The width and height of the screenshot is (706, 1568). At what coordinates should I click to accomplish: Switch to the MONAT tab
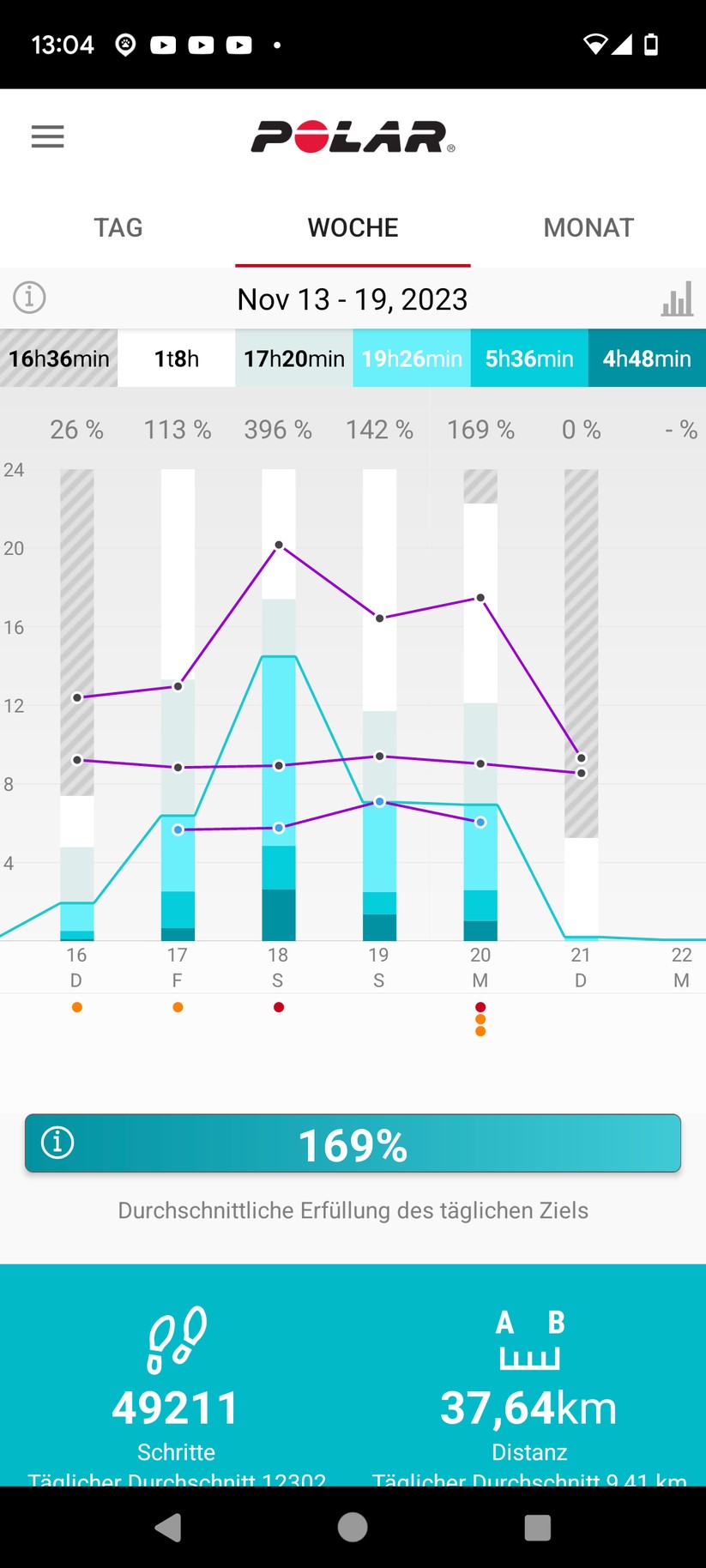click(x=588, y=227)
